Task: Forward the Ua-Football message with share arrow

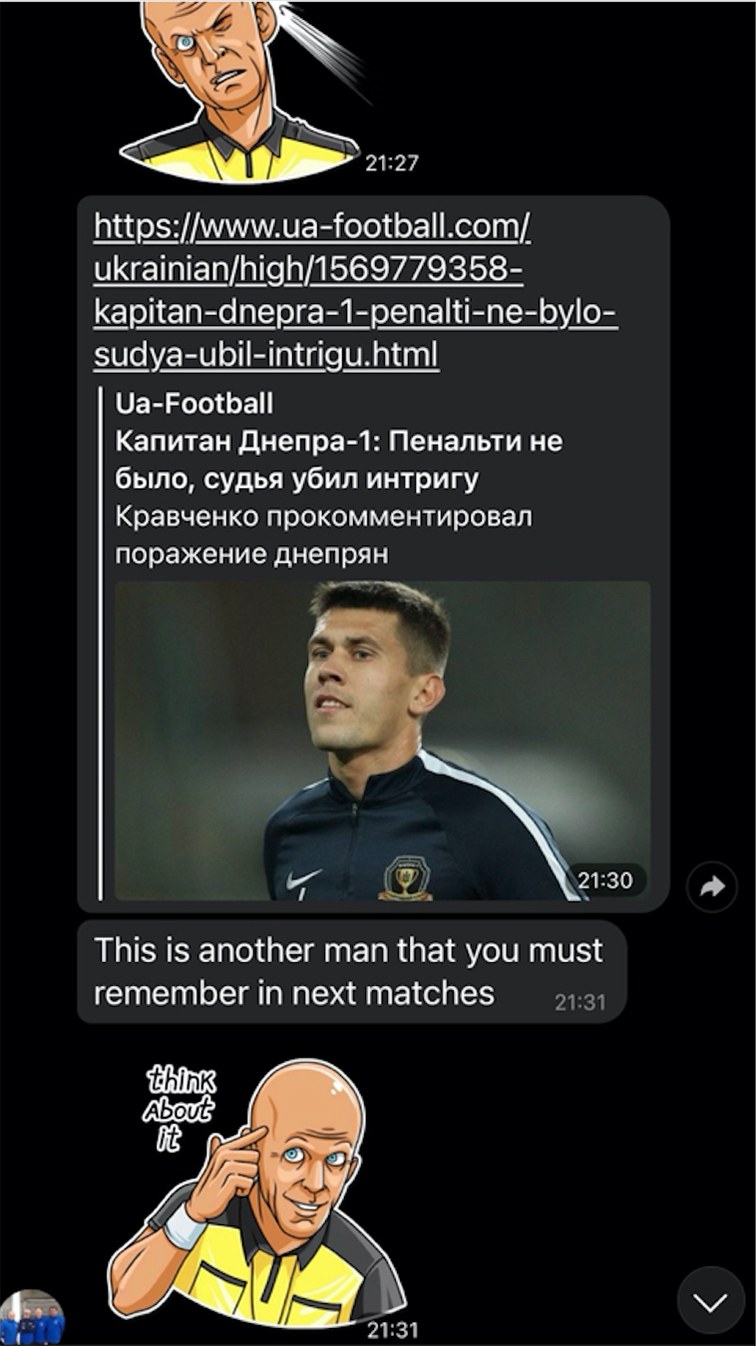Action: coord(711,886)
